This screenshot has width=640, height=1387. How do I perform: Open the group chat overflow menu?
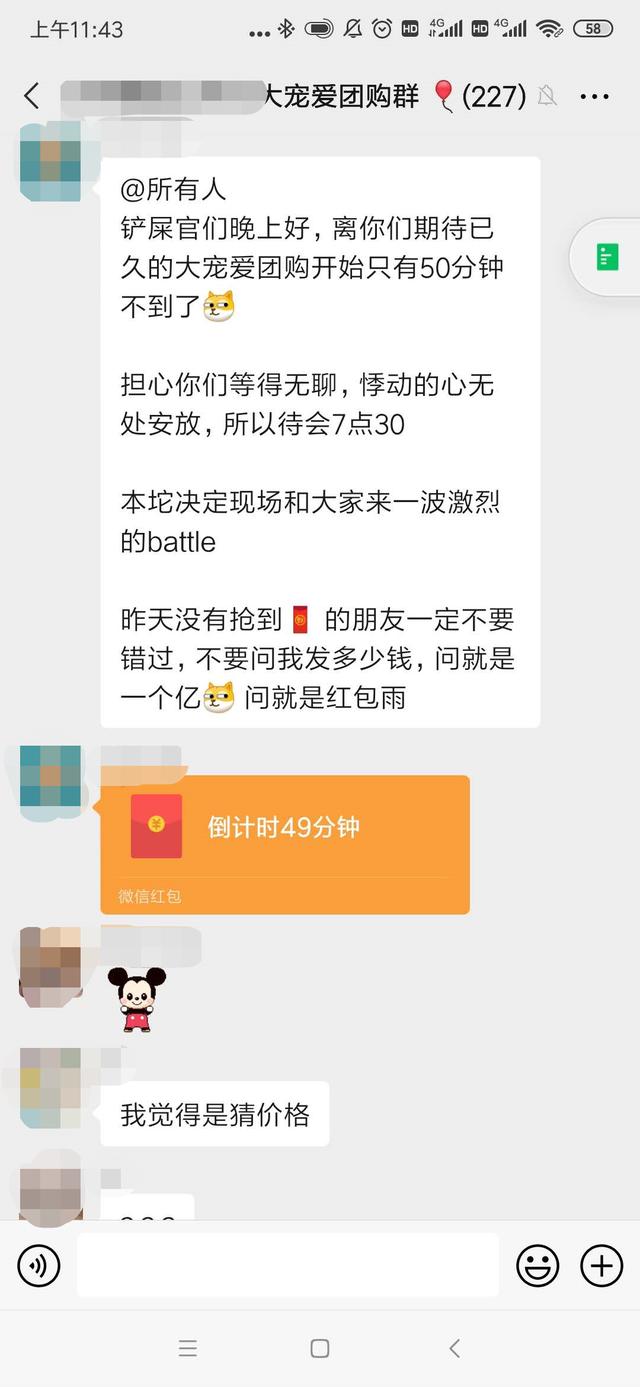594,96
